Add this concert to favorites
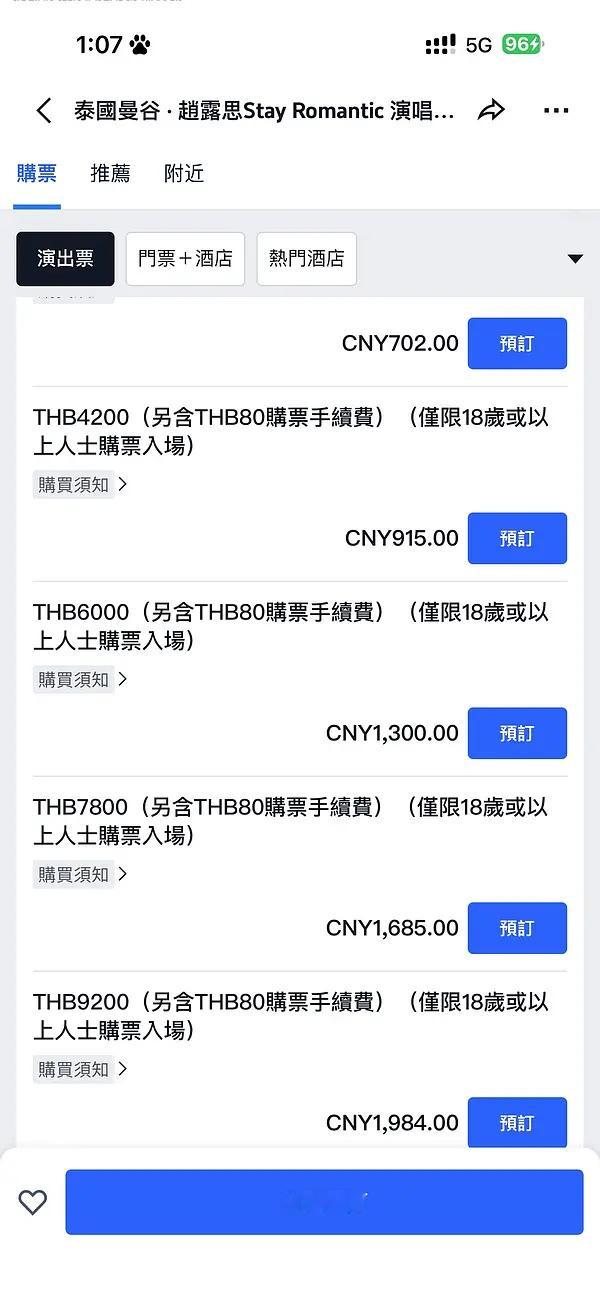600x1303 pixels. pyautogui.click(x=33, y=1202)
